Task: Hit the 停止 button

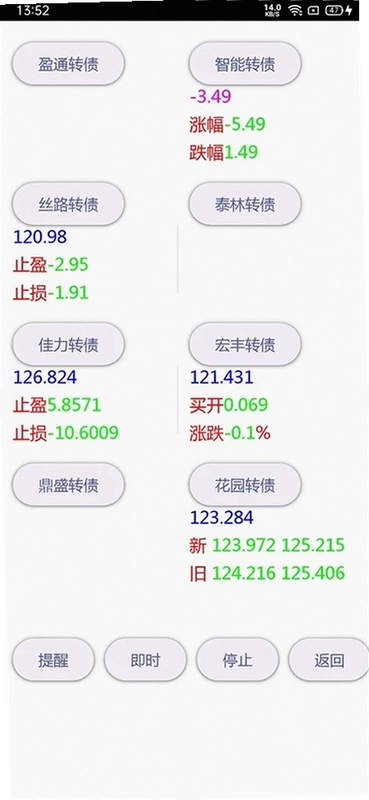Action: tap(237, 660)
